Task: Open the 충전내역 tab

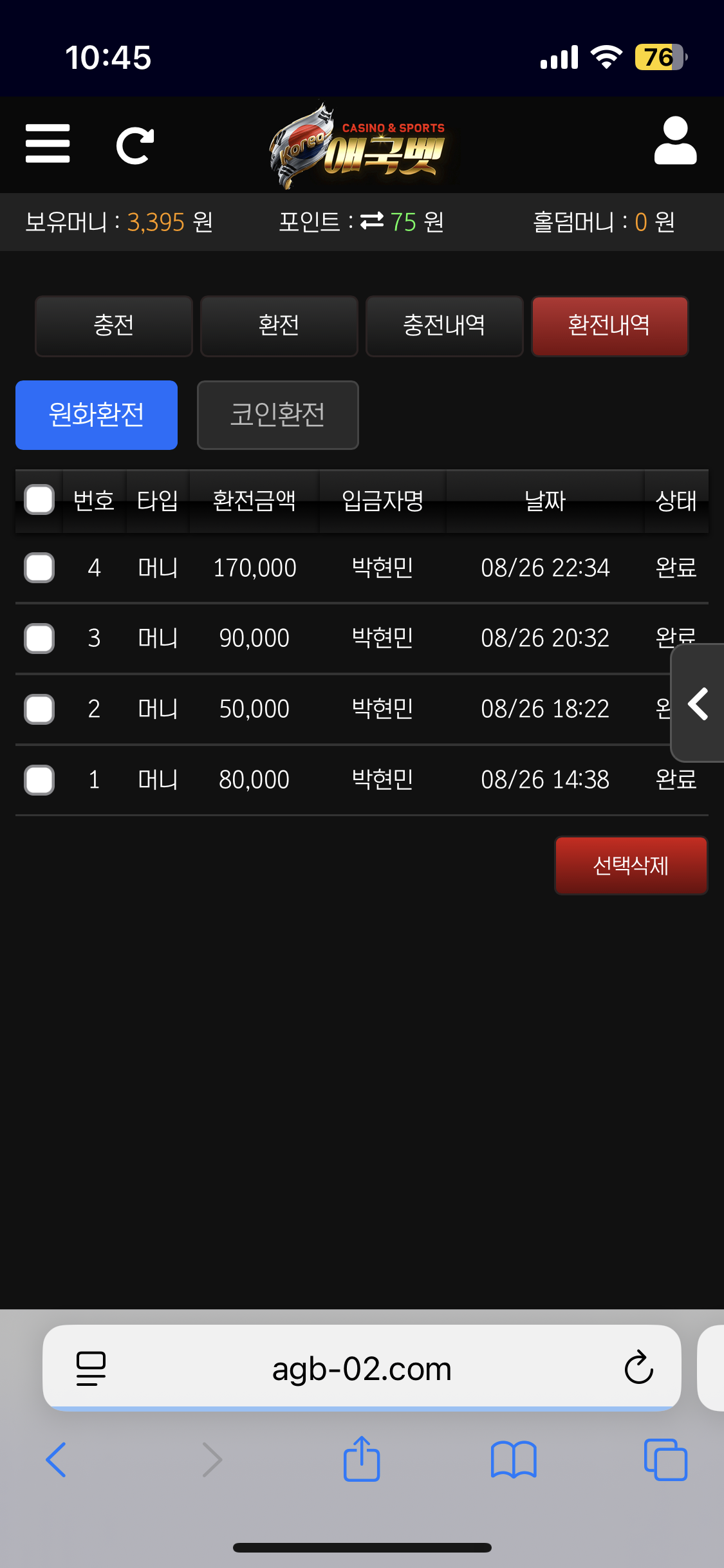Action: click(444, 326)
